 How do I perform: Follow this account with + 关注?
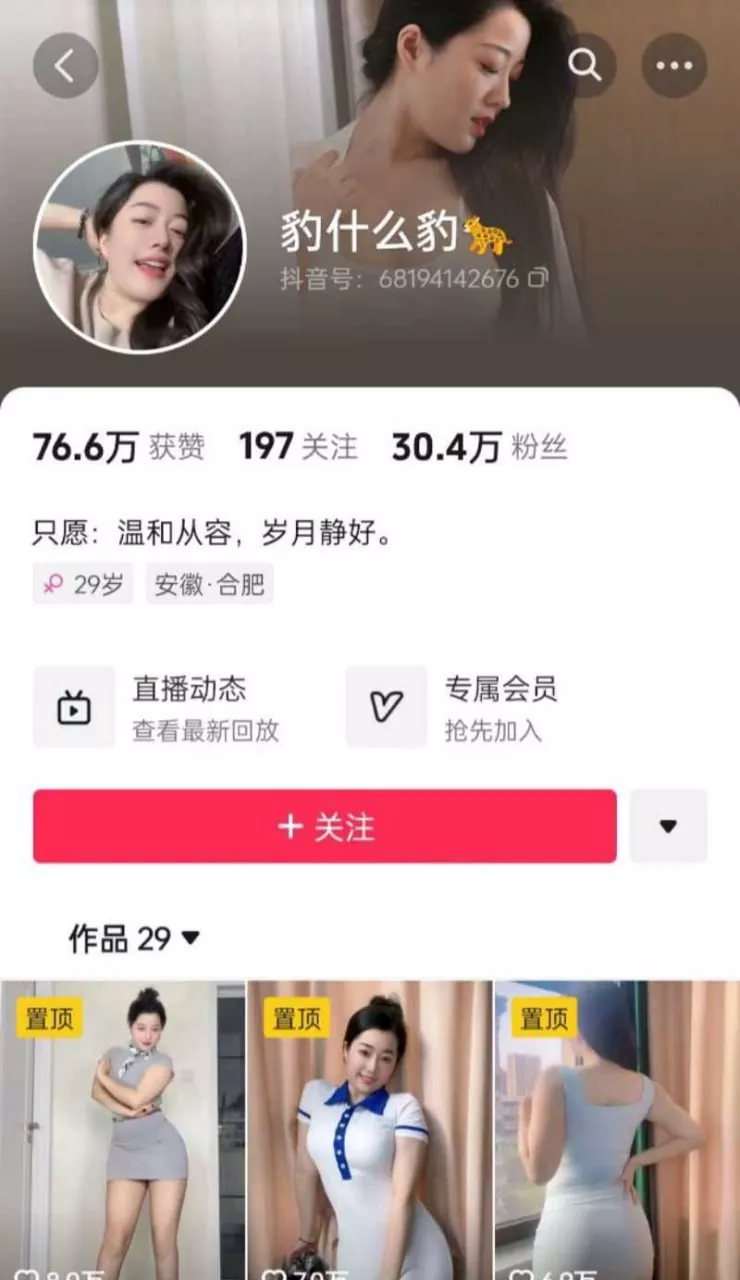coord(325,826)
